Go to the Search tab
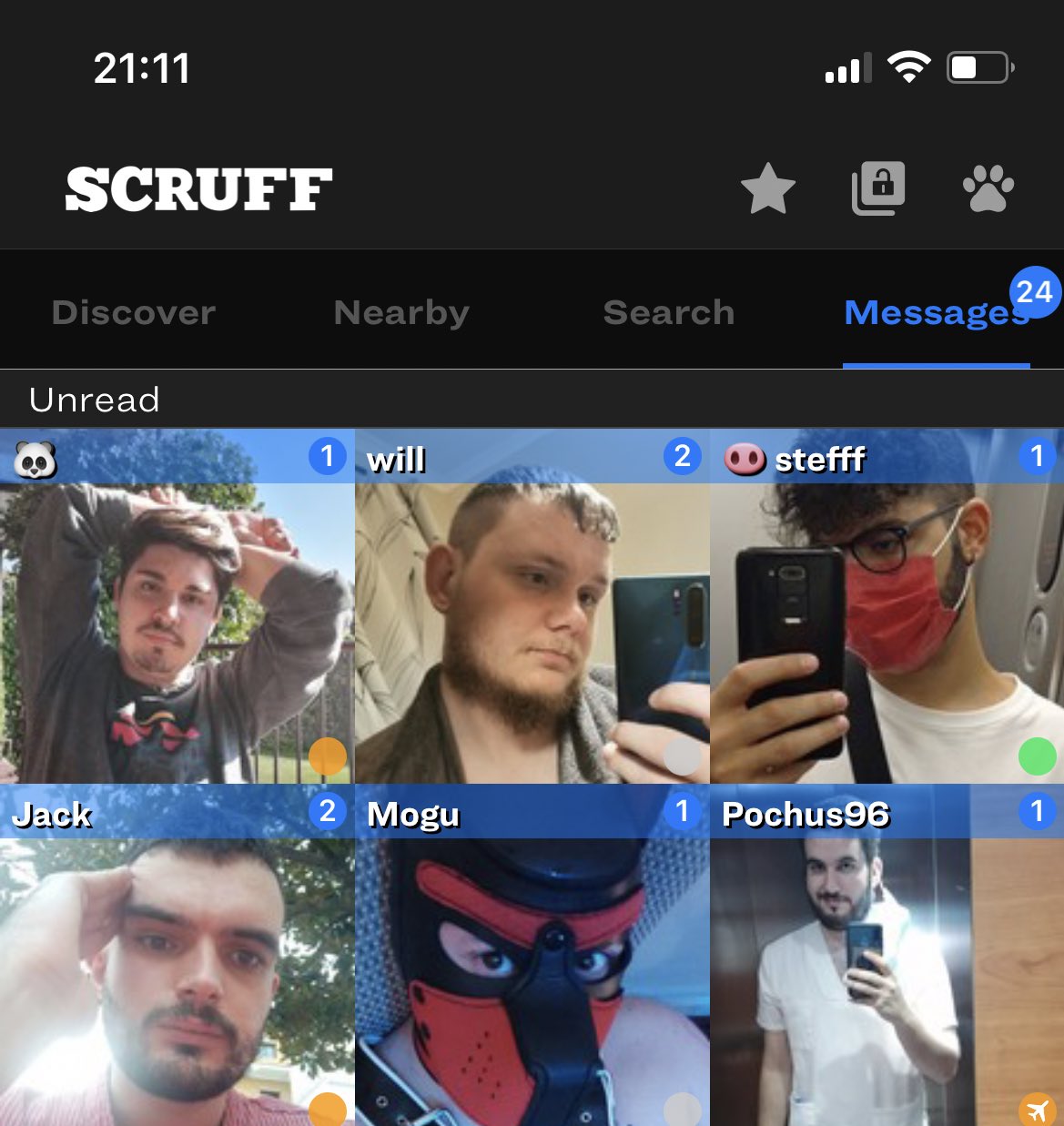The height and width of the screenshot is (1126, 1064). [668, 312]
